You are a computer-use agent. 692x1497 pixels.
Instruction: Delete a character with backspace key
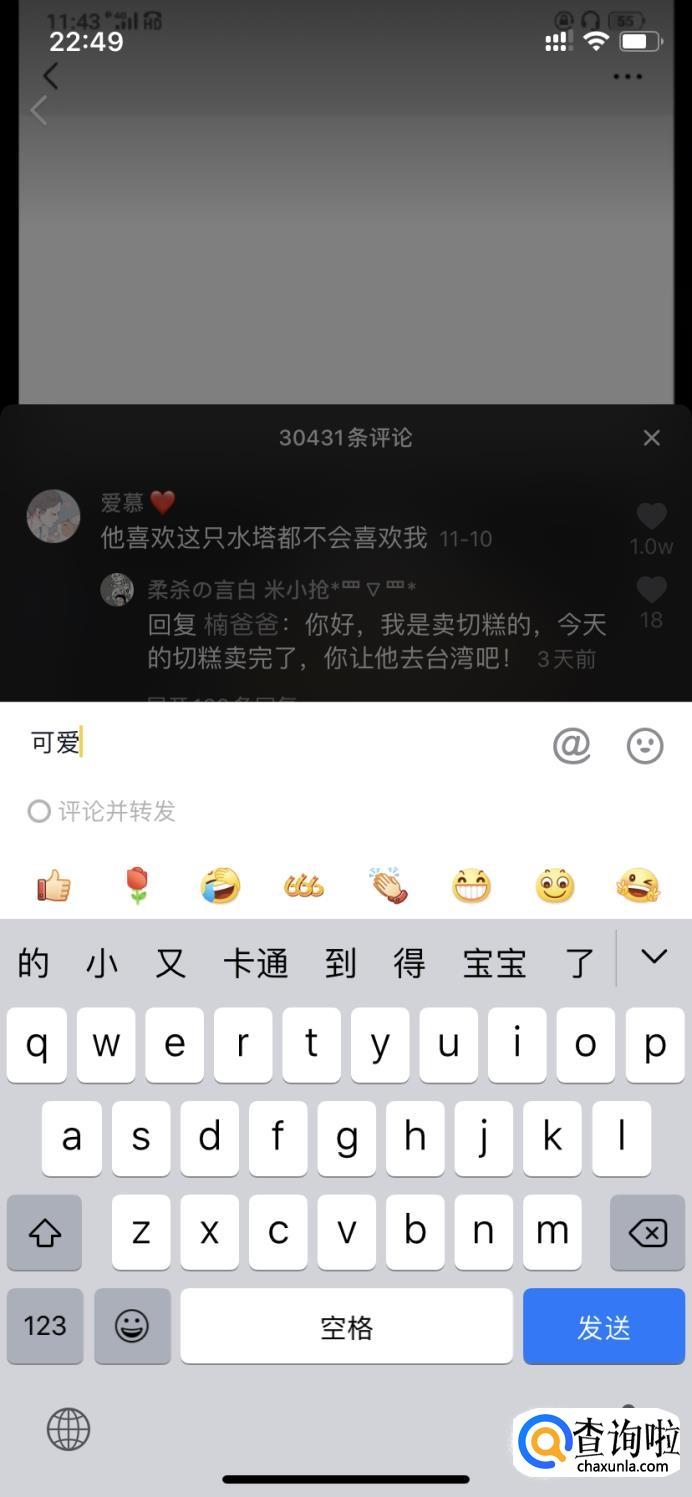647,1233
